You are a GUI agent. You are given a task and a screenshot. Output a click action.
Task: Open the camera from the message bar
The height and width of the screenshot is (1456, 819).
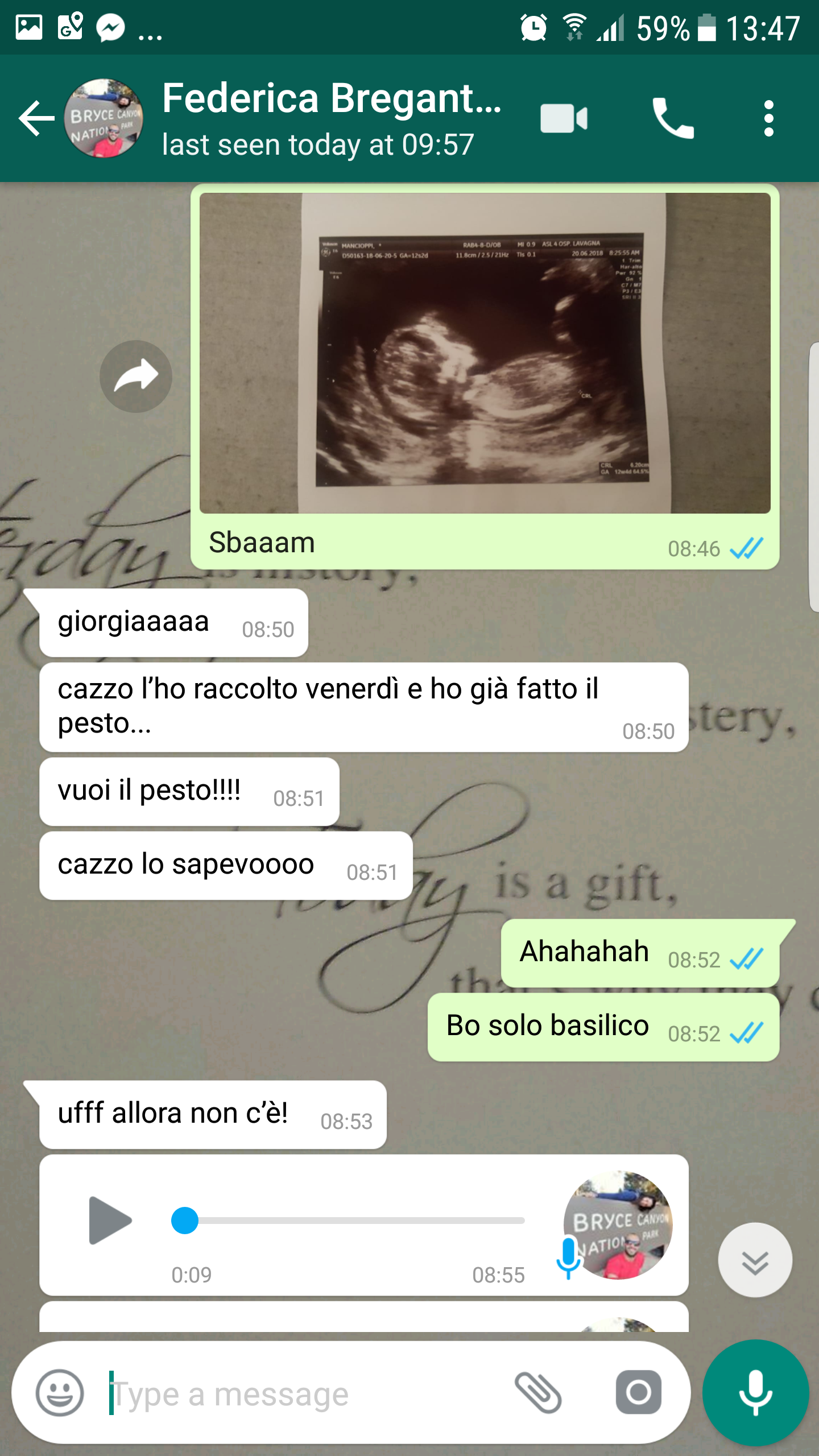[x=638, y=1393]
